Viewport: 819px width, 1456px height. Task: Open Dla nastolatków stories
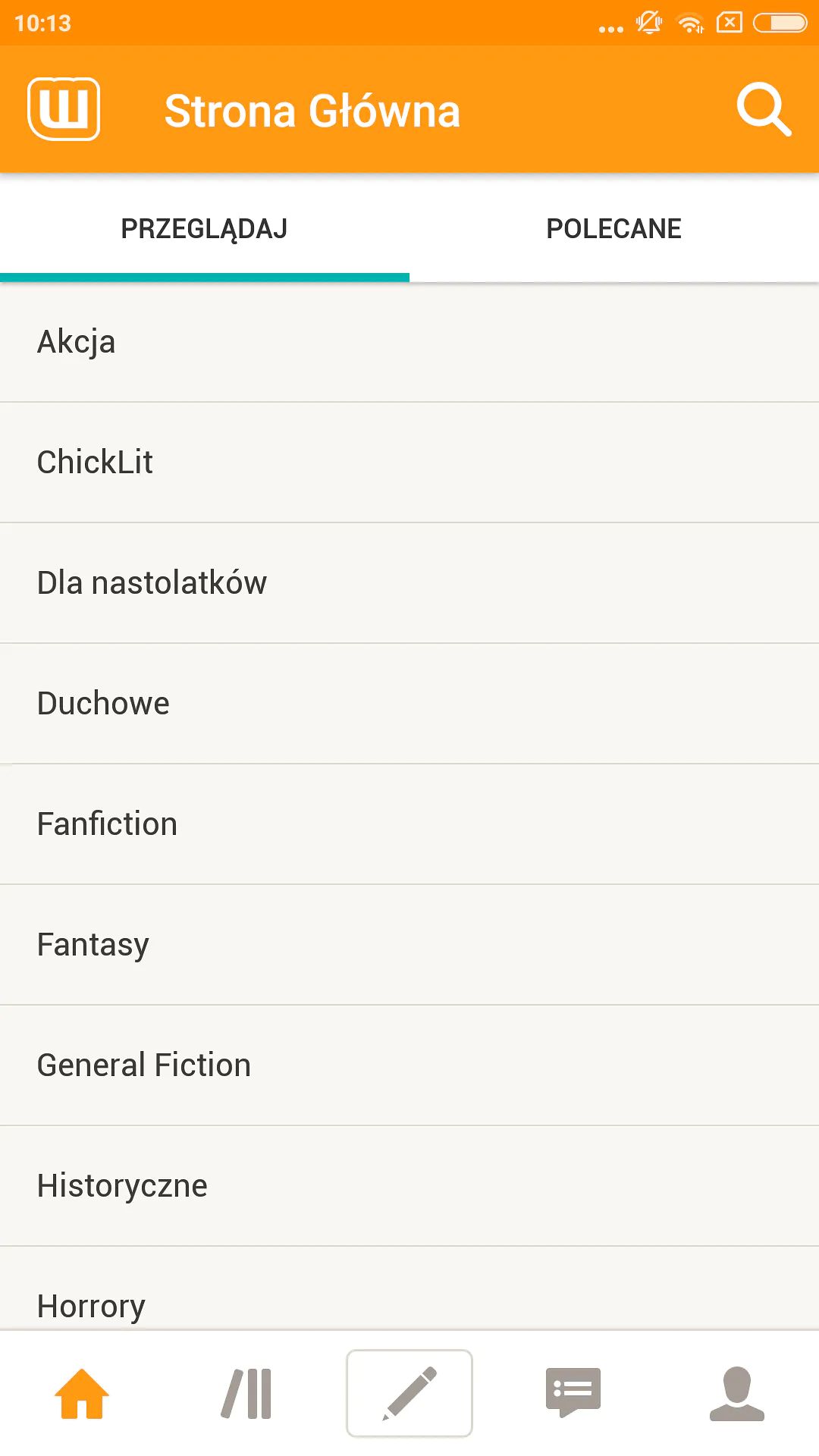click(409, 582)
